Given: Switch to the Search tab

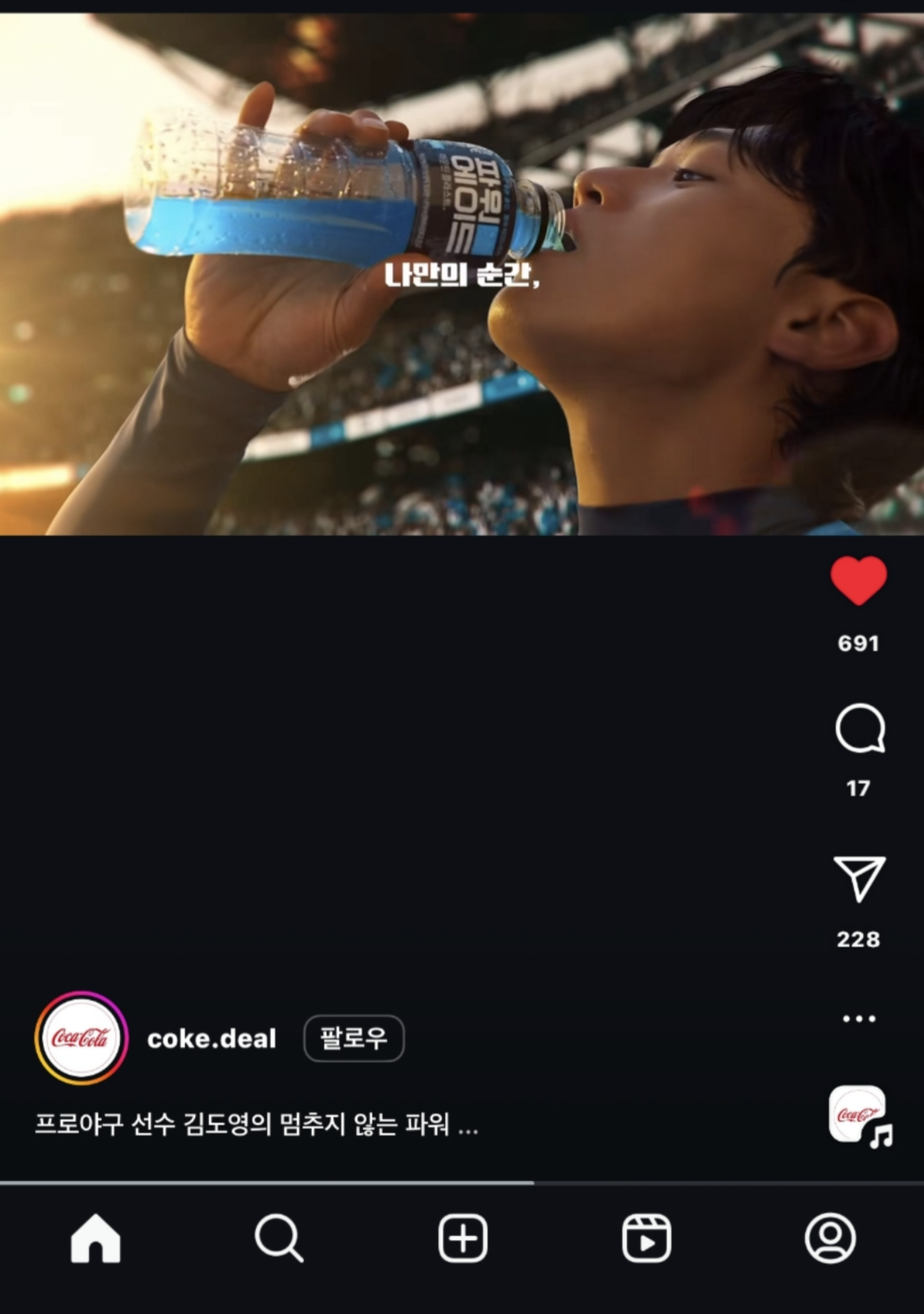Looking at the screenshot, I should 278,1238.
